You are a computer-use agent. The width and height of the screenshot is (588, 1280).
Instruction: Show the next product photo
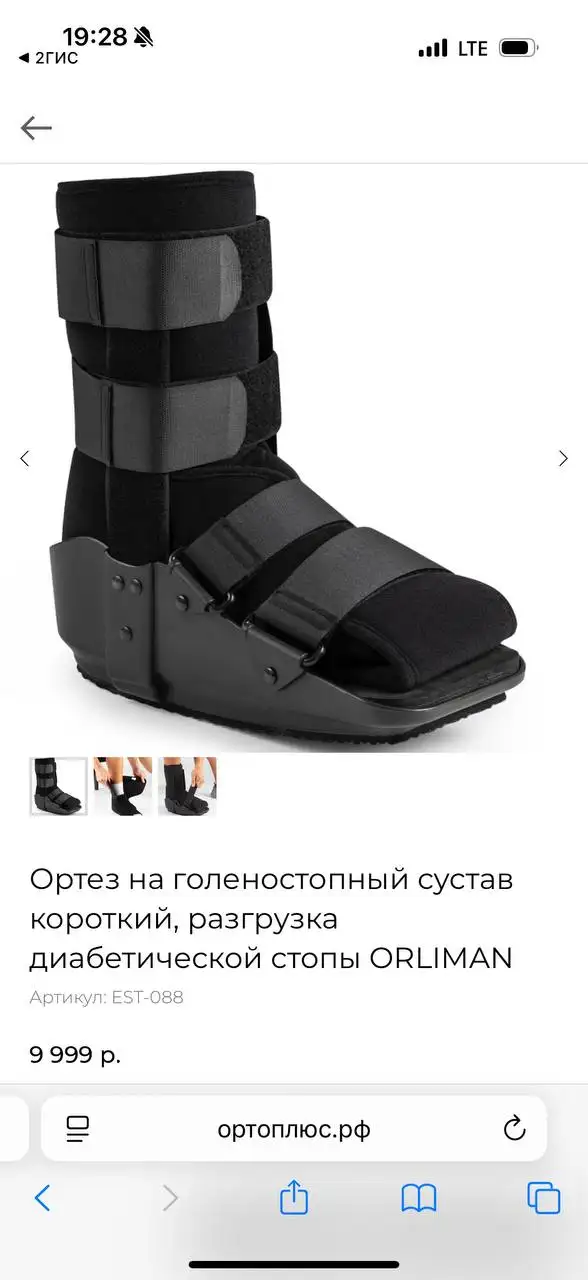click(x=563, y=458)
